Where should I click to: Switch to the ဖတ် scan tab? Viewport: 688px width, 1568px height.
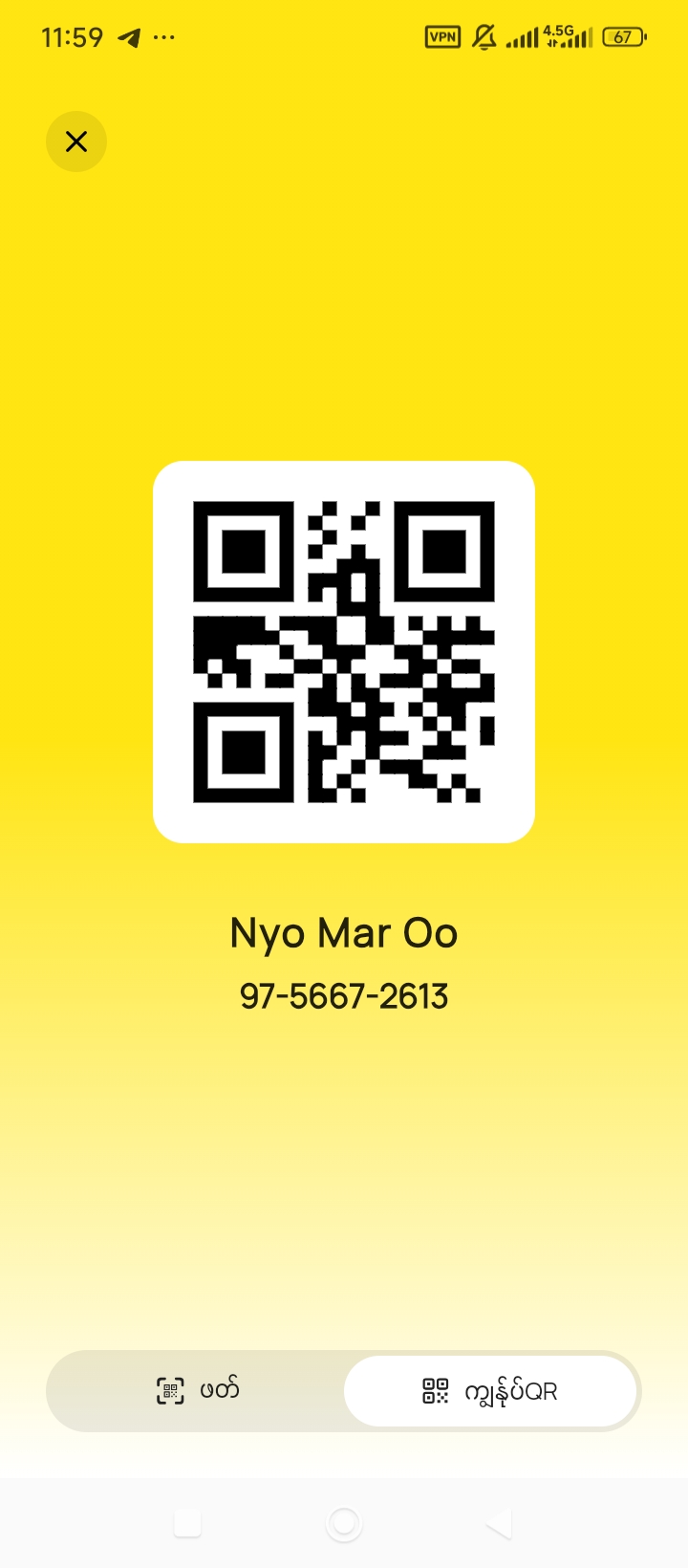pyautogui.click(x=197, y=1390)
